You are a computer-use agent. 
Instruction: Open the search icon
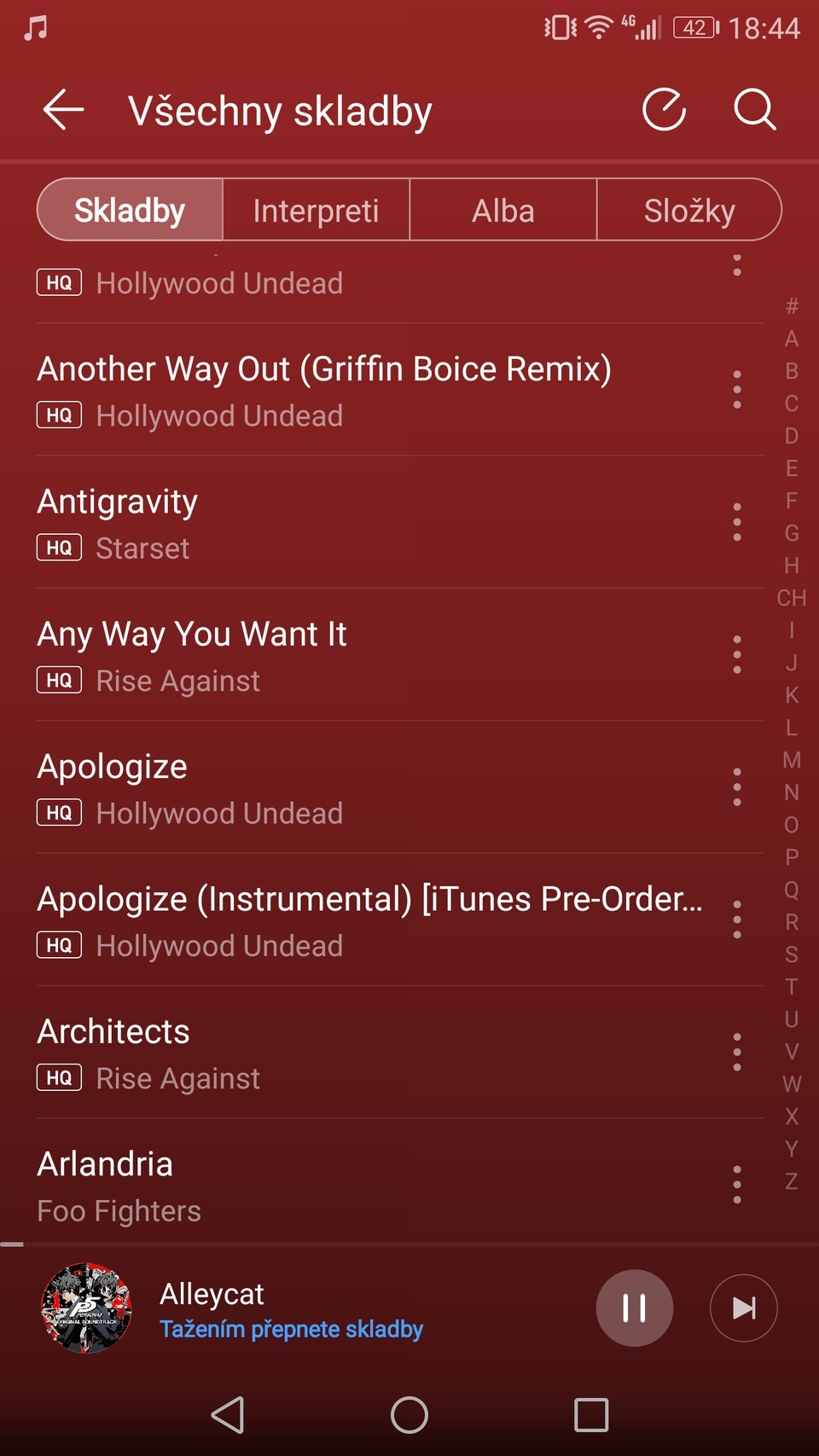pos(755,110)
